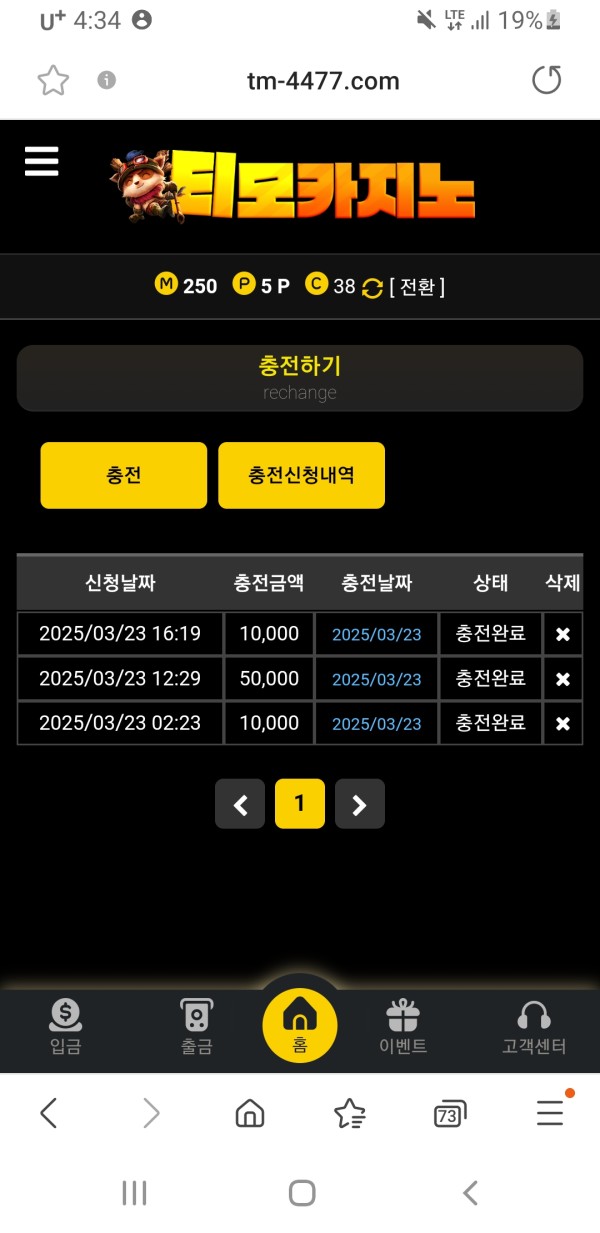Tap the system back button
This screenshot has width=600, height=1233.
[470, 1192]
